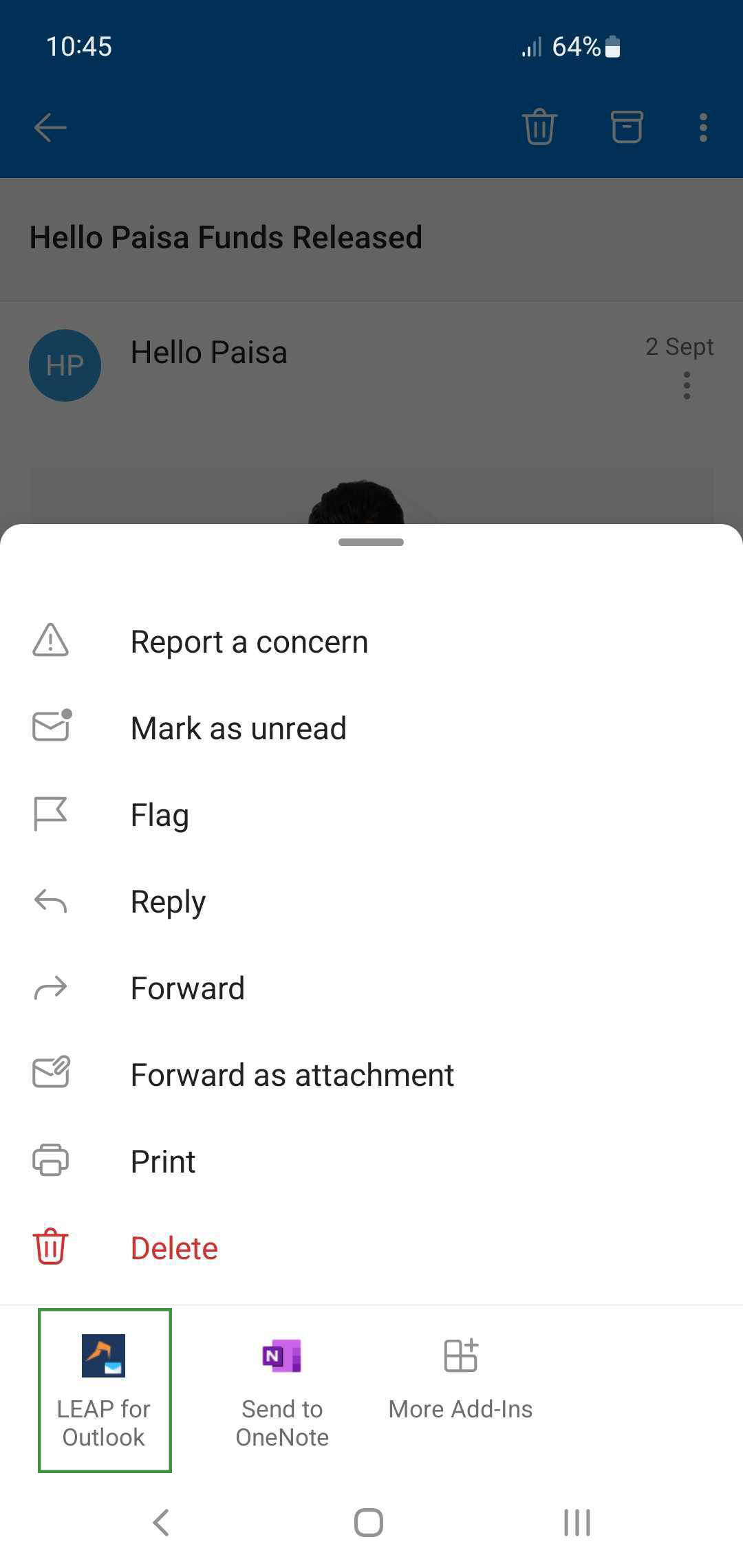Screen dimensions: 743x1568
Task: Report a concern about this email
Action: click(249, 640)
